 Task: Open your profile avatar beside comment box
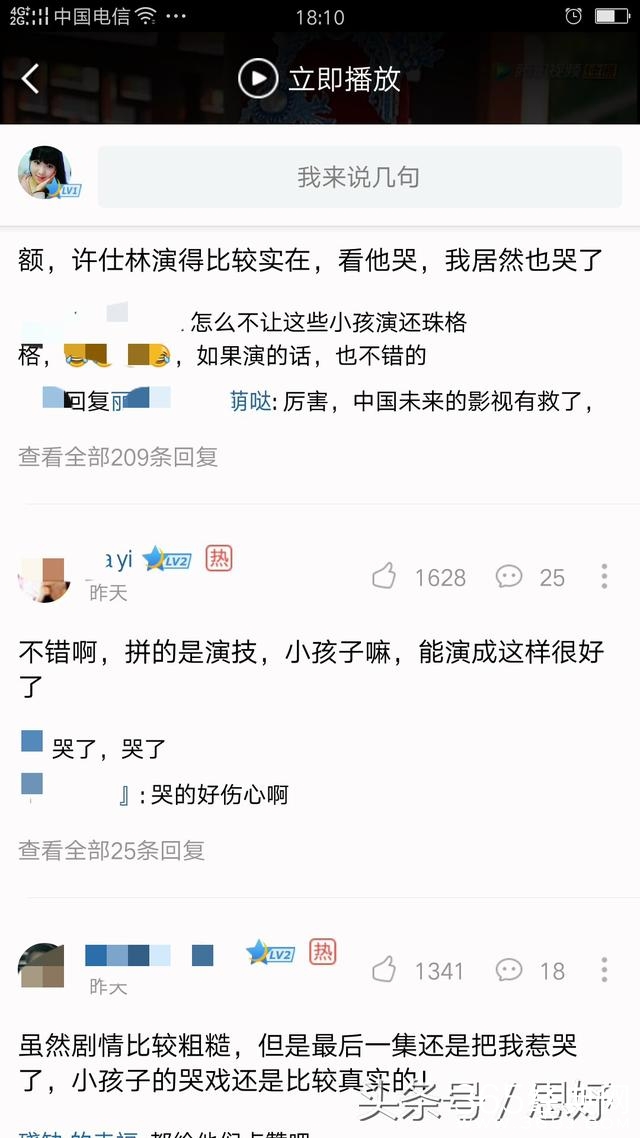click(46, 174)
